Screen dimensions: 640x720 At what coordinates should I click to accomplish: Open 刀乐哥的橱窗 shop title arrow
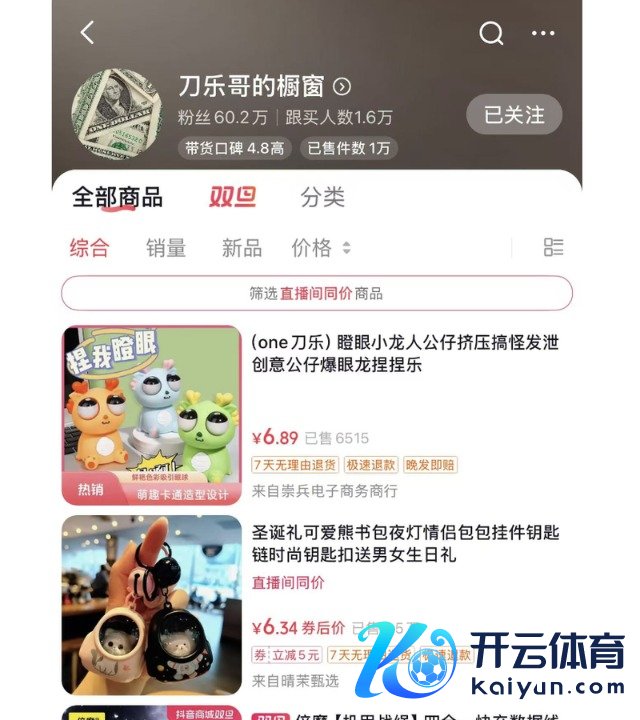[342, 87]
